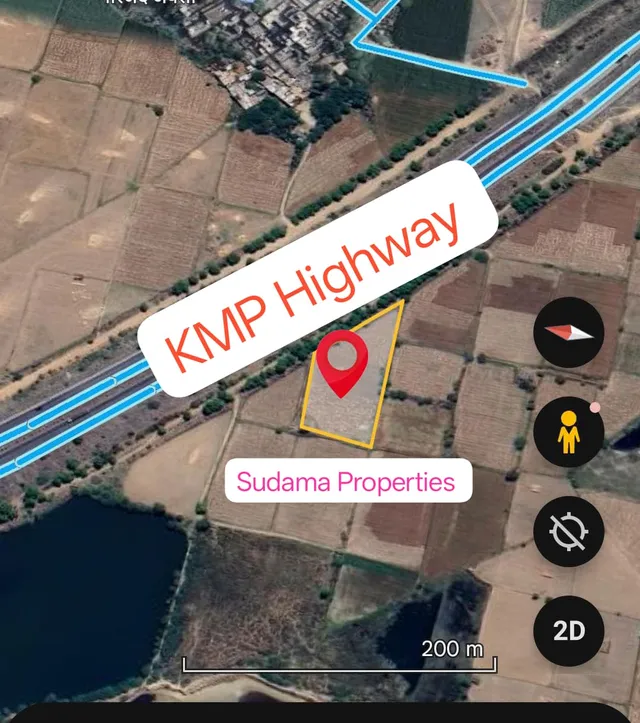Tap the compass to reset north
The height and width of the screenshot is (723, 640).
[569, 332]
